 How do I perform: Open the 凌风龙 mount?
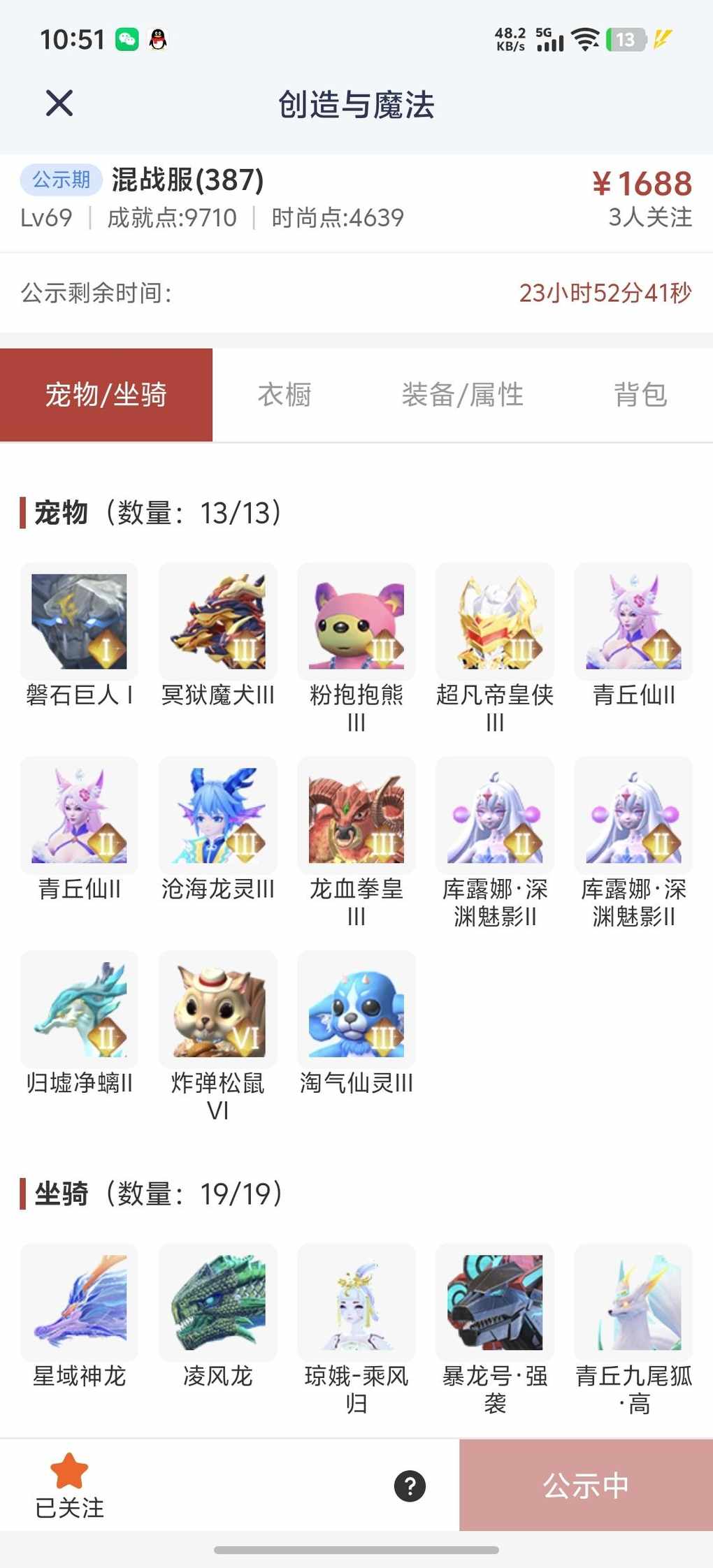[x=218, y=1302]
